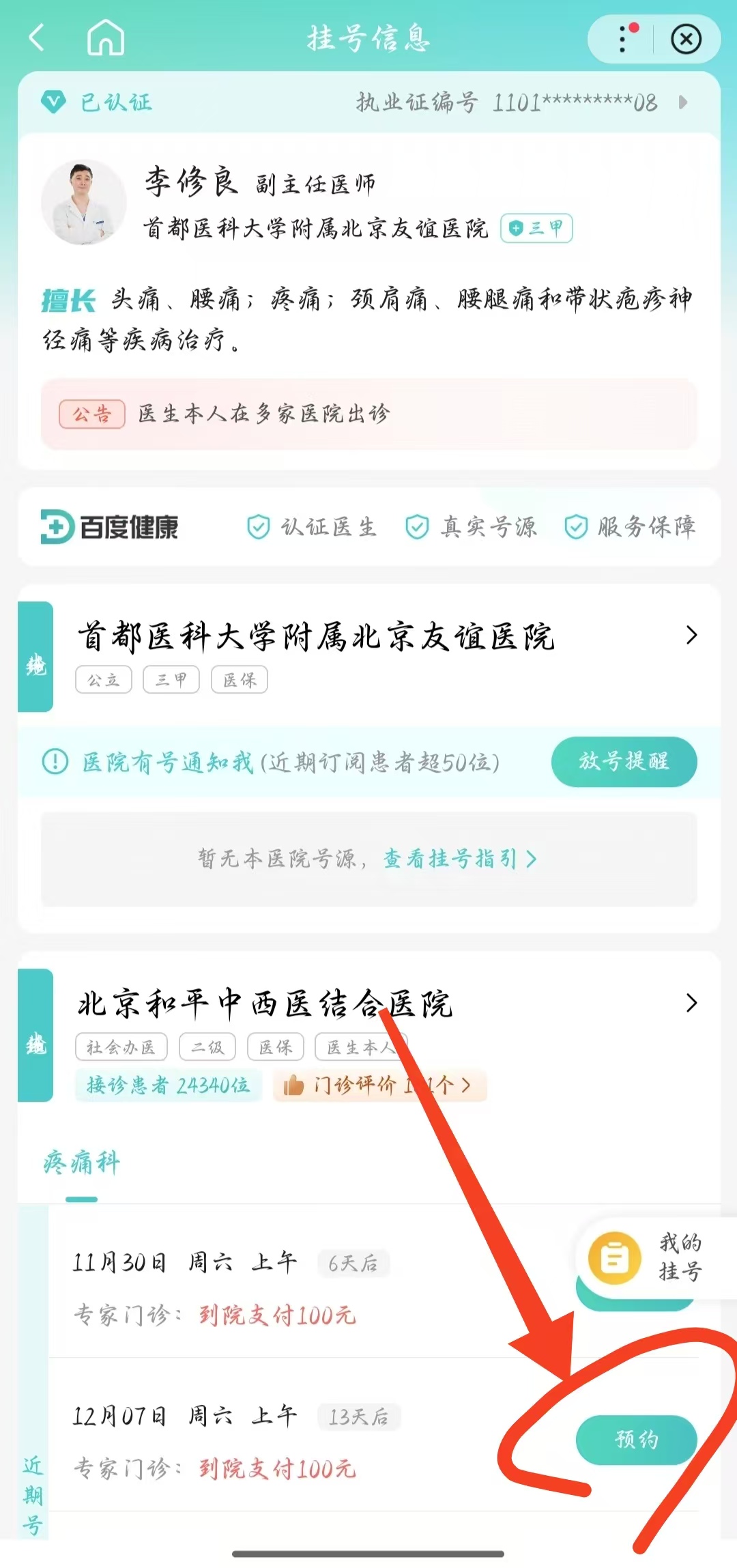The width and height of the screenshot is (737, 1568).
Task: Open the mini-program overflow menu dots
Action: 622,39
